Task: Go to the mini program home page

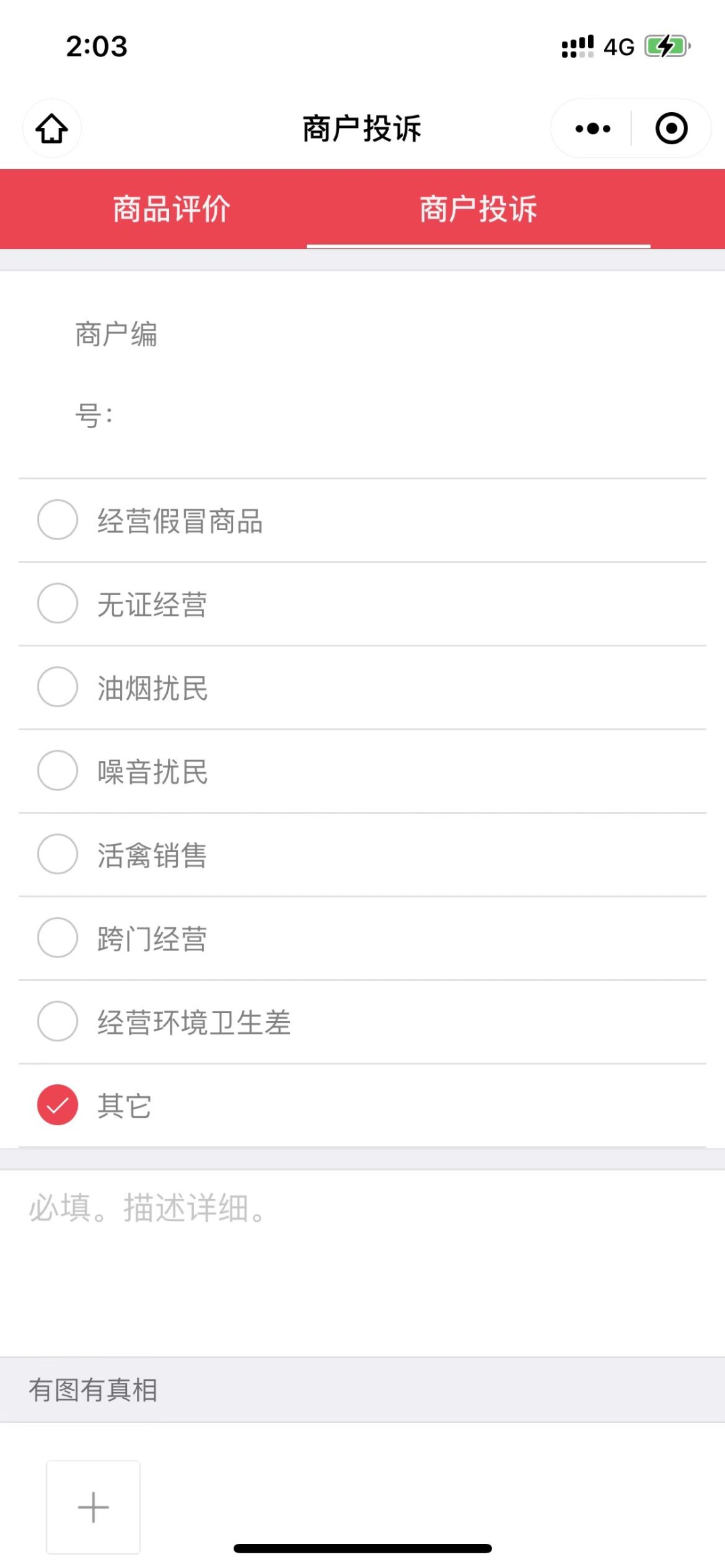Action: pos(52,129)
